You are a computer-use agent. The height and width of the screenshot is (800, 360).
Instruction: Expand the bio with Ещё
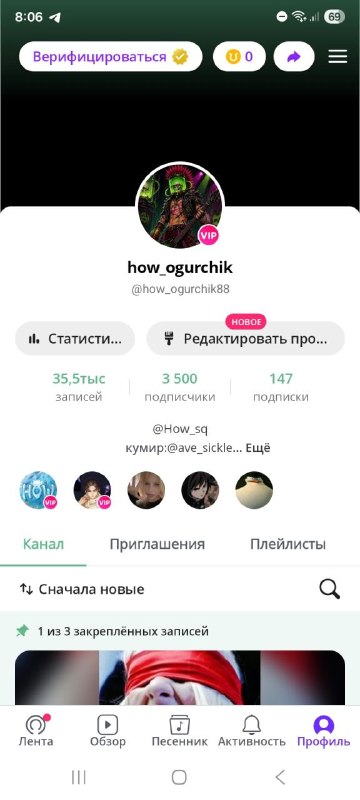[x=258, y=448]
